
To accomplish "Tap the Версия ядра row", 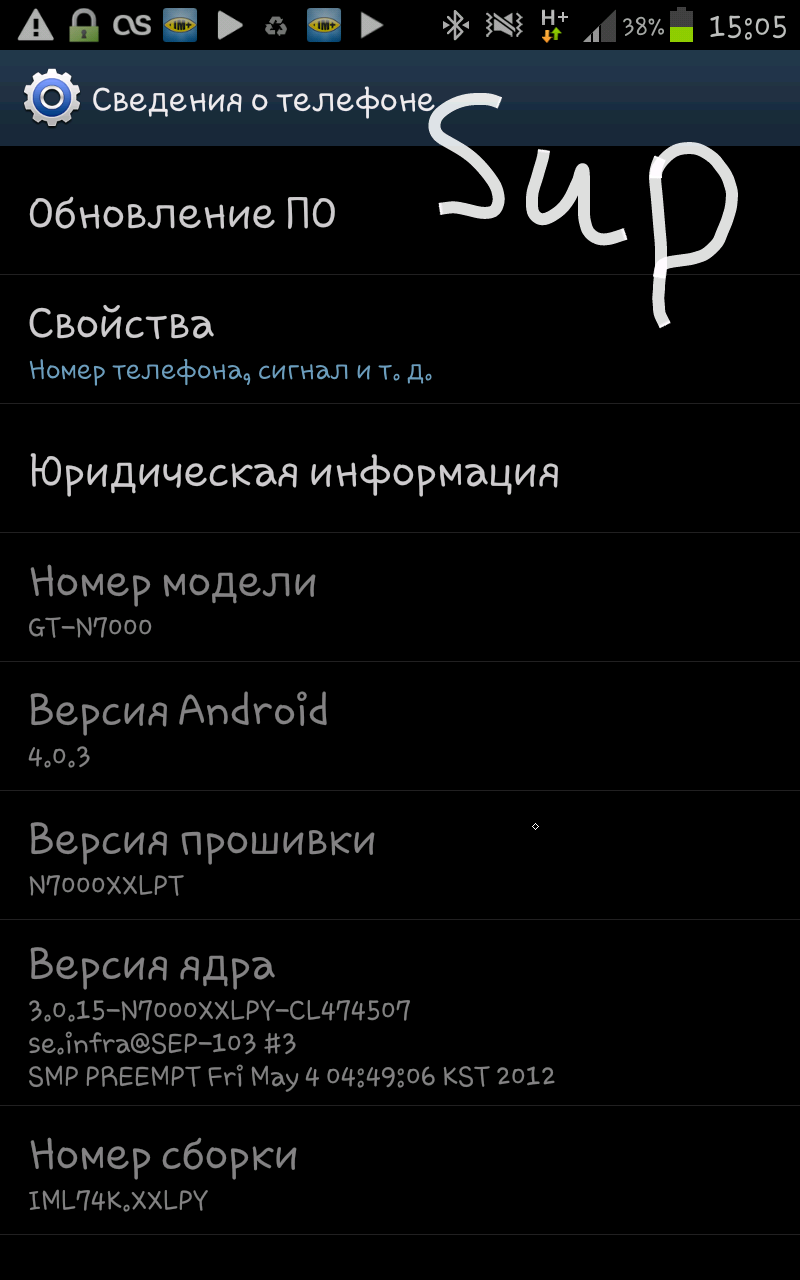I will click(x=400, y=1013).
